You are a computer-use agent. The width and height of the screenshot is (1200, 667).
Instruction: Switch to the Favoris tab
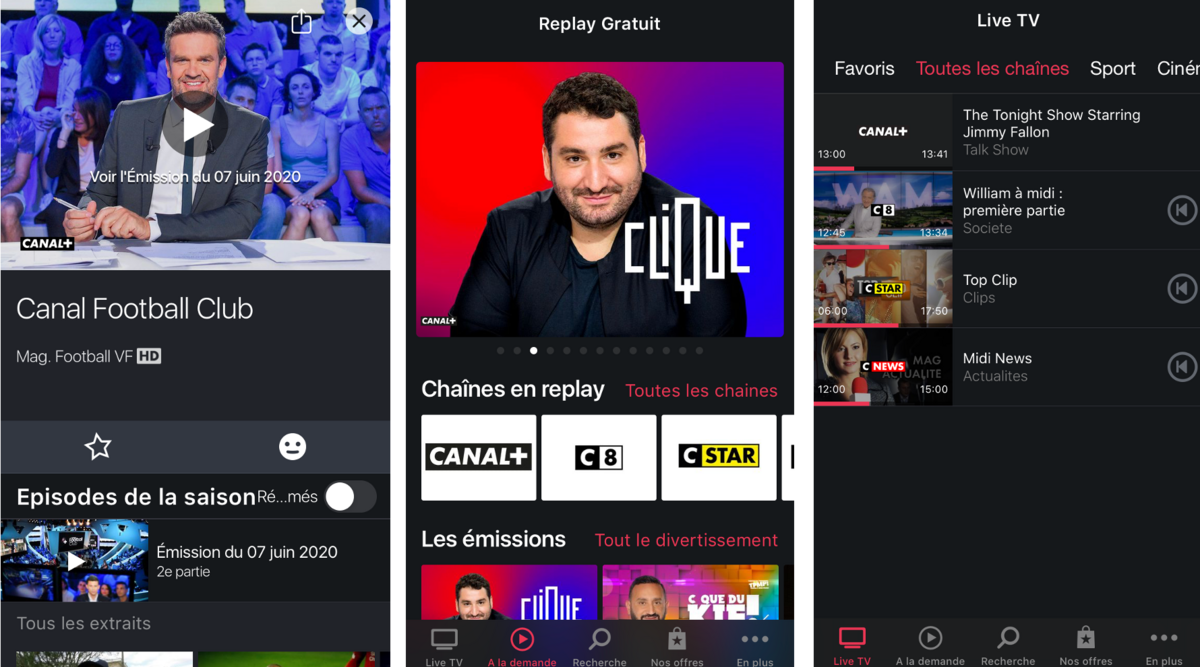point(864,68)
